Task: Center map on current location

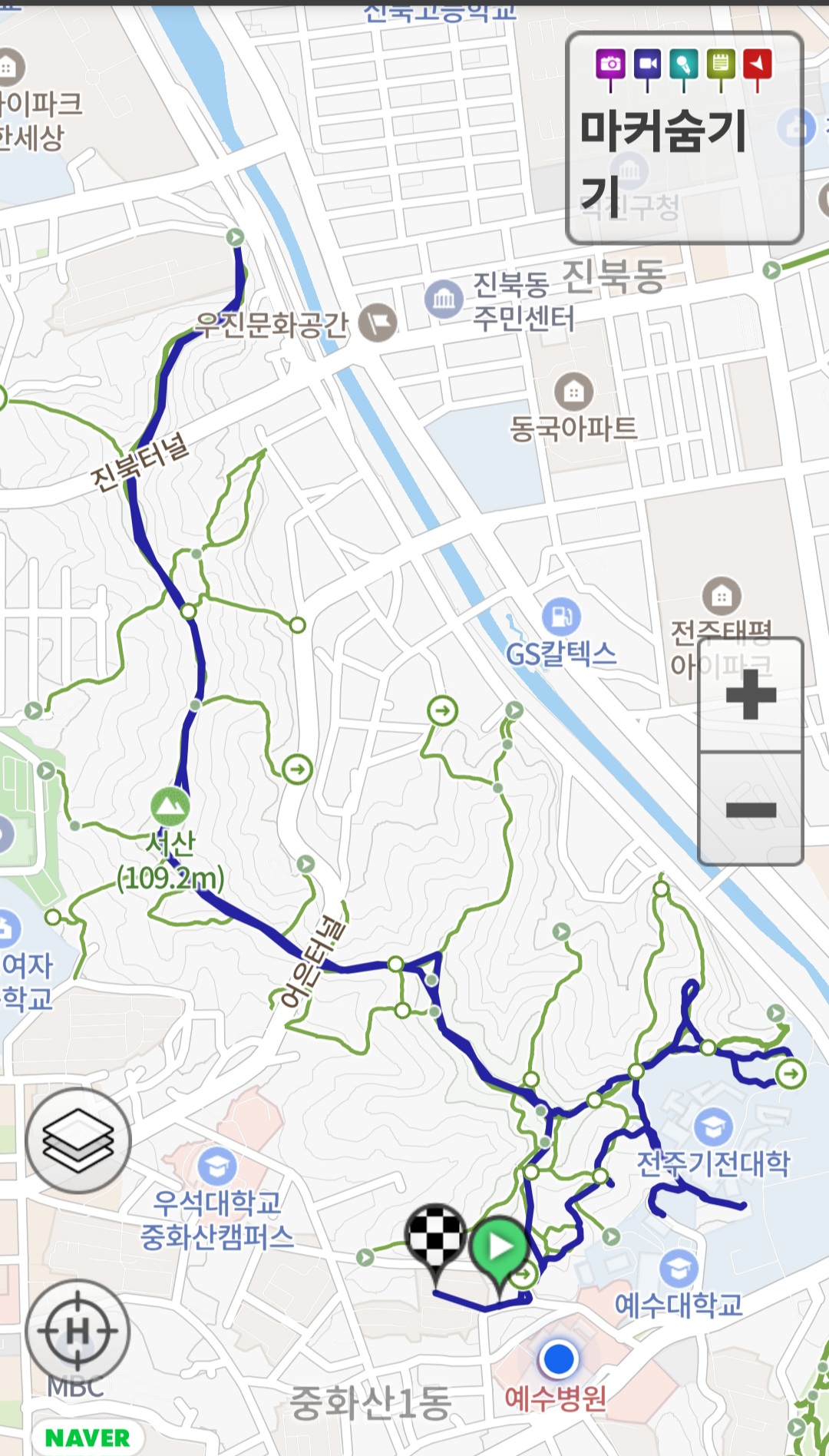Action: tap(78, 1331)
